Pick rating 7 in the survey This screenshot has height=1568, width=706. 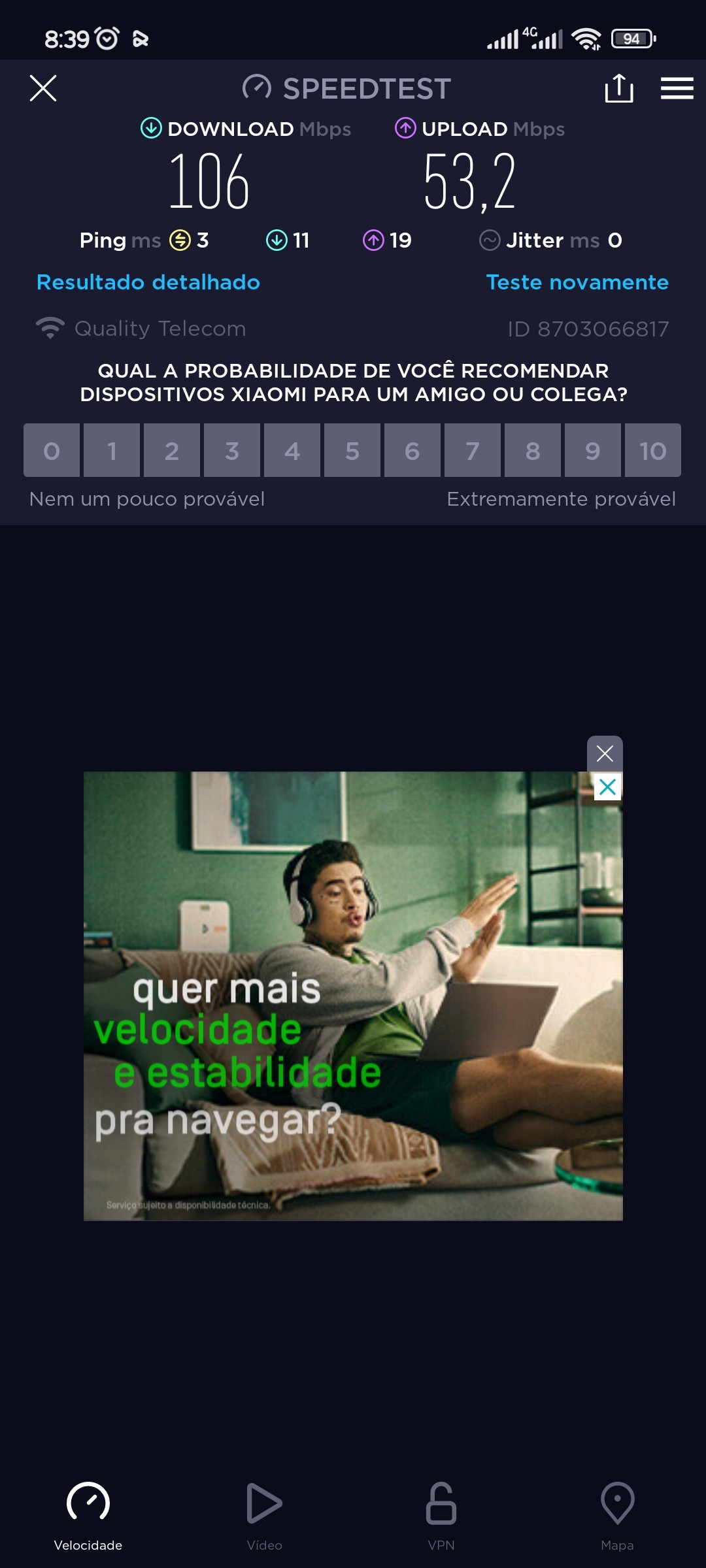[473, 450]
